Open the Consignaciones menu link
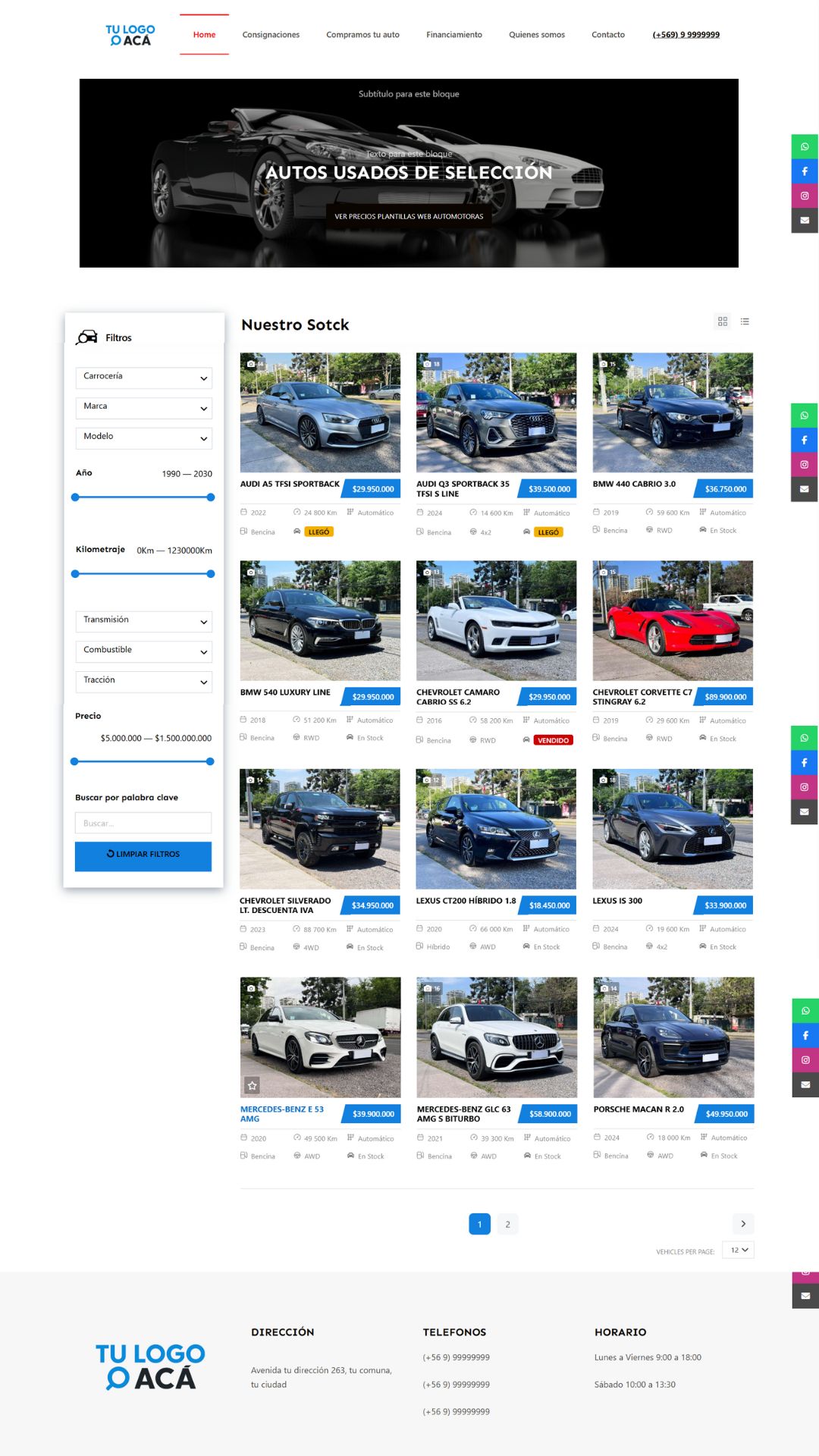Image resolution: width=819 pixels, height=1456 pixels. pyautogui.click(x=271, y=35)
